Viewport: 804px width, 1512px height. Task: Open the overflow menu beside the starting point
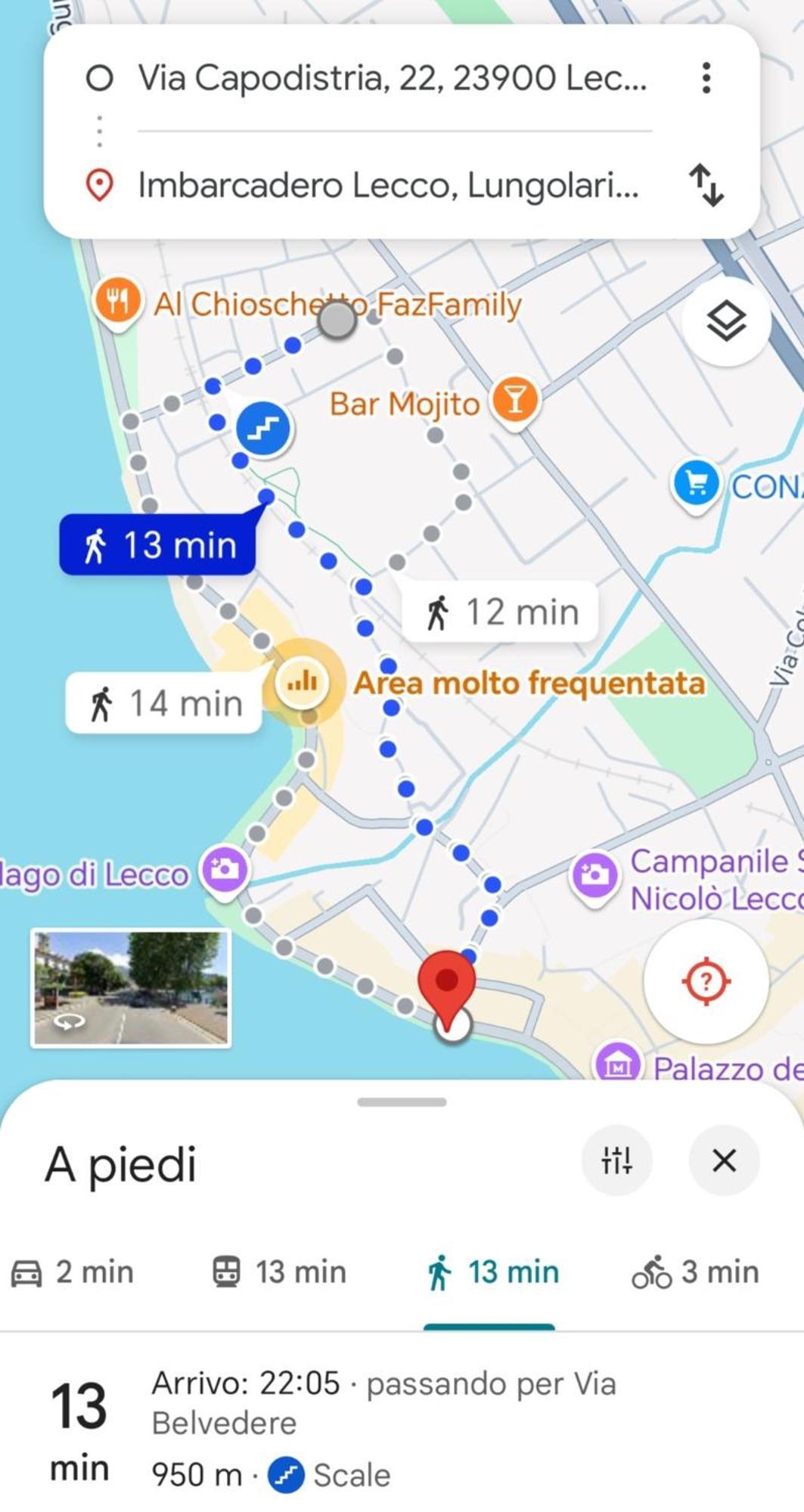(x=706, y=78)
